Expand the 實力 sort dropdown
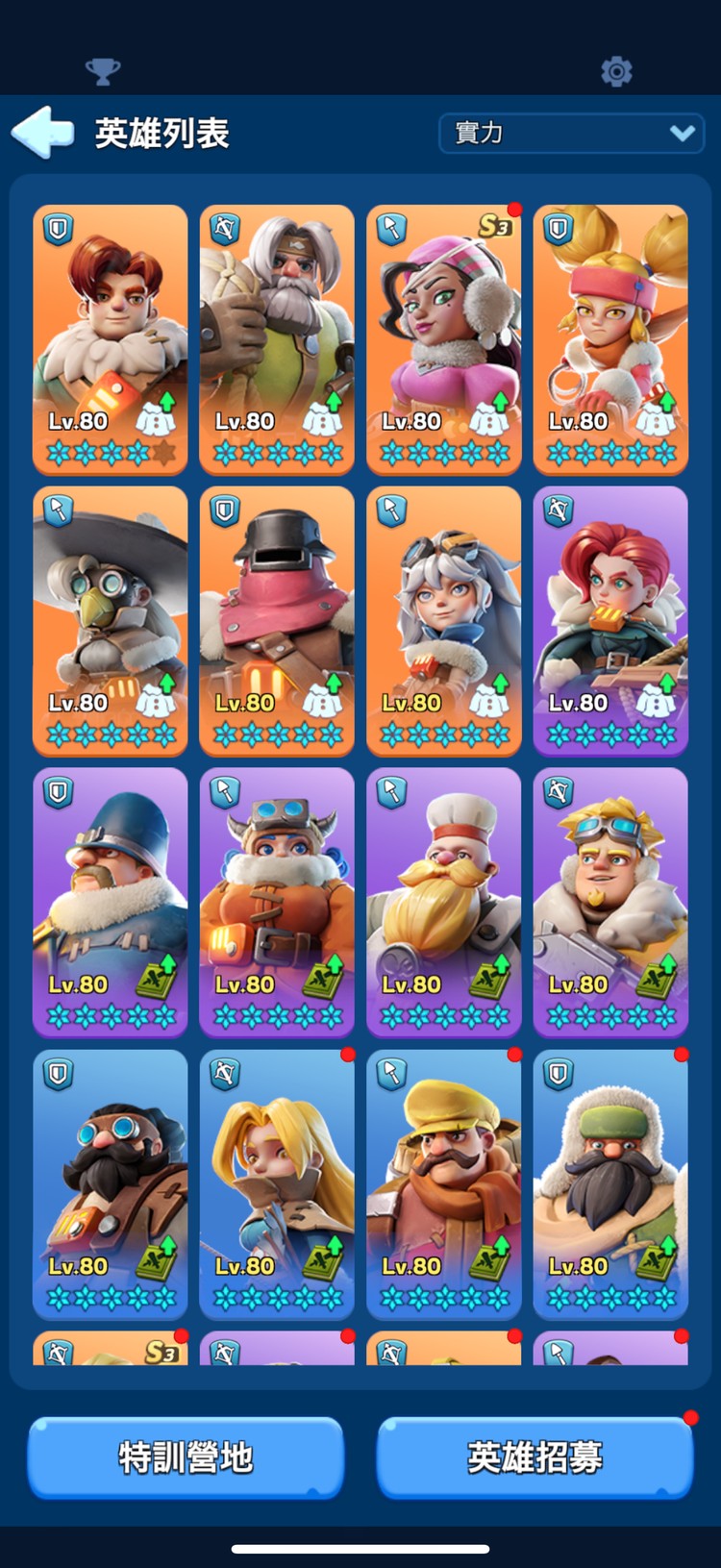 (x=571, y=133)
